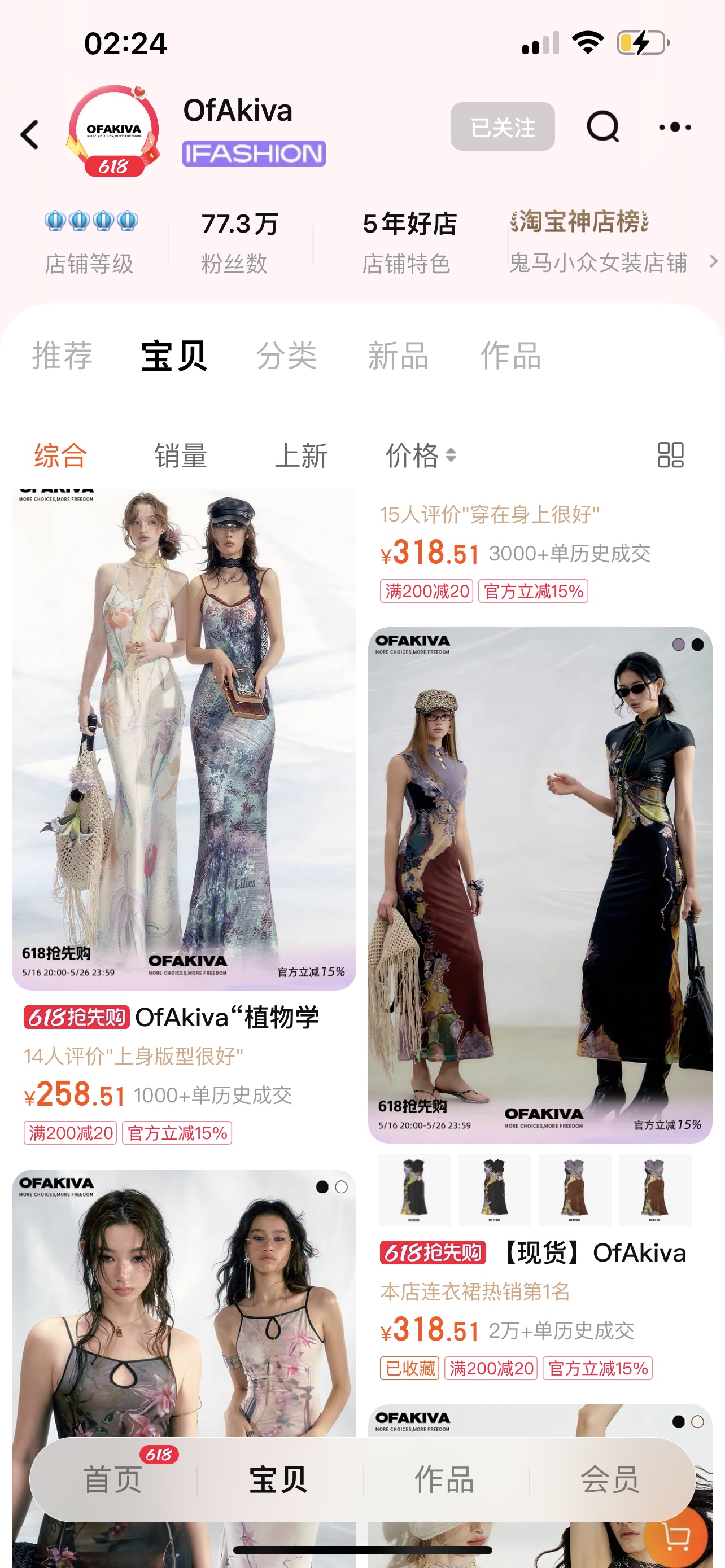The image size is (725, 1568).
Task: Sort items by 销量
Action: tap(181, 455)
